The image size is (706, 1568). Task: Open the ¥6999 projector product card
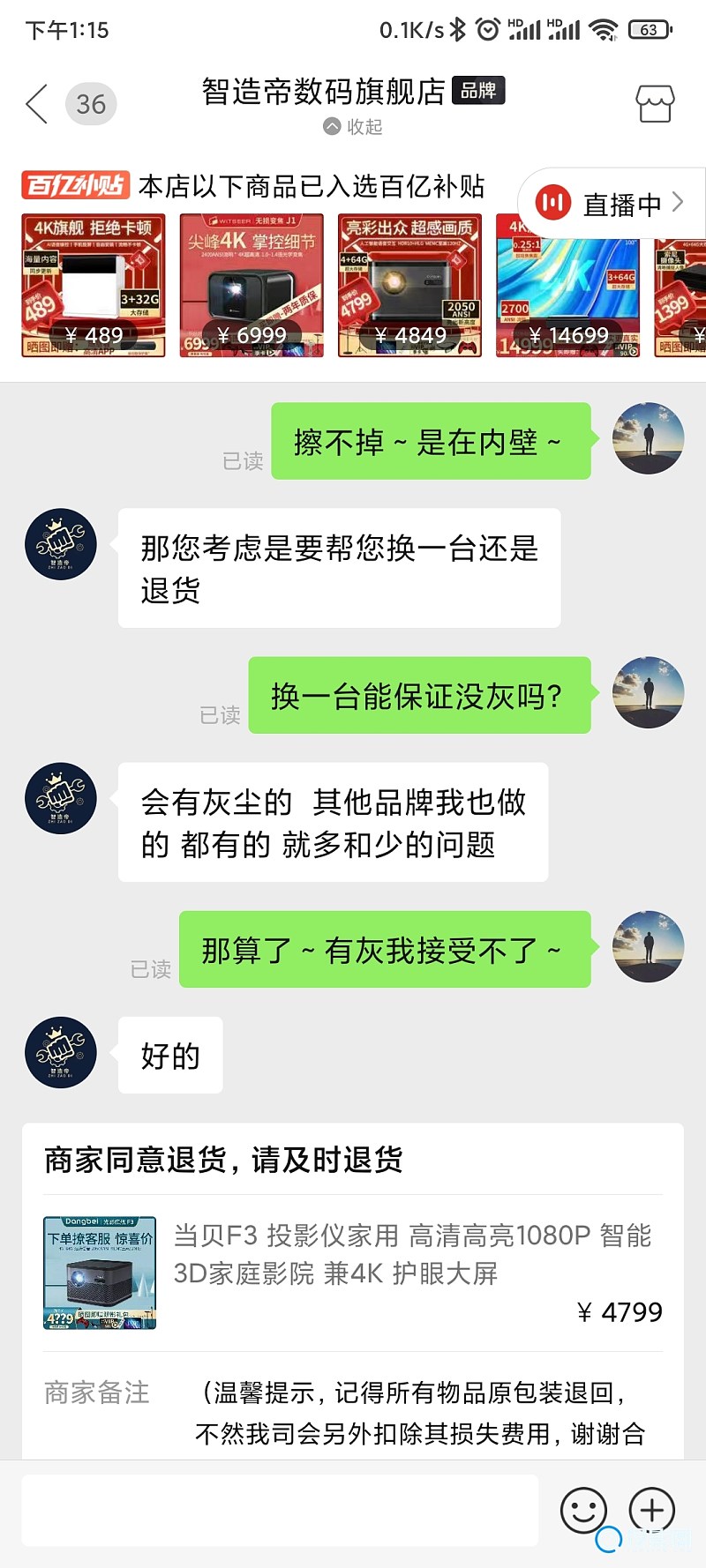[x=252, y=285]
